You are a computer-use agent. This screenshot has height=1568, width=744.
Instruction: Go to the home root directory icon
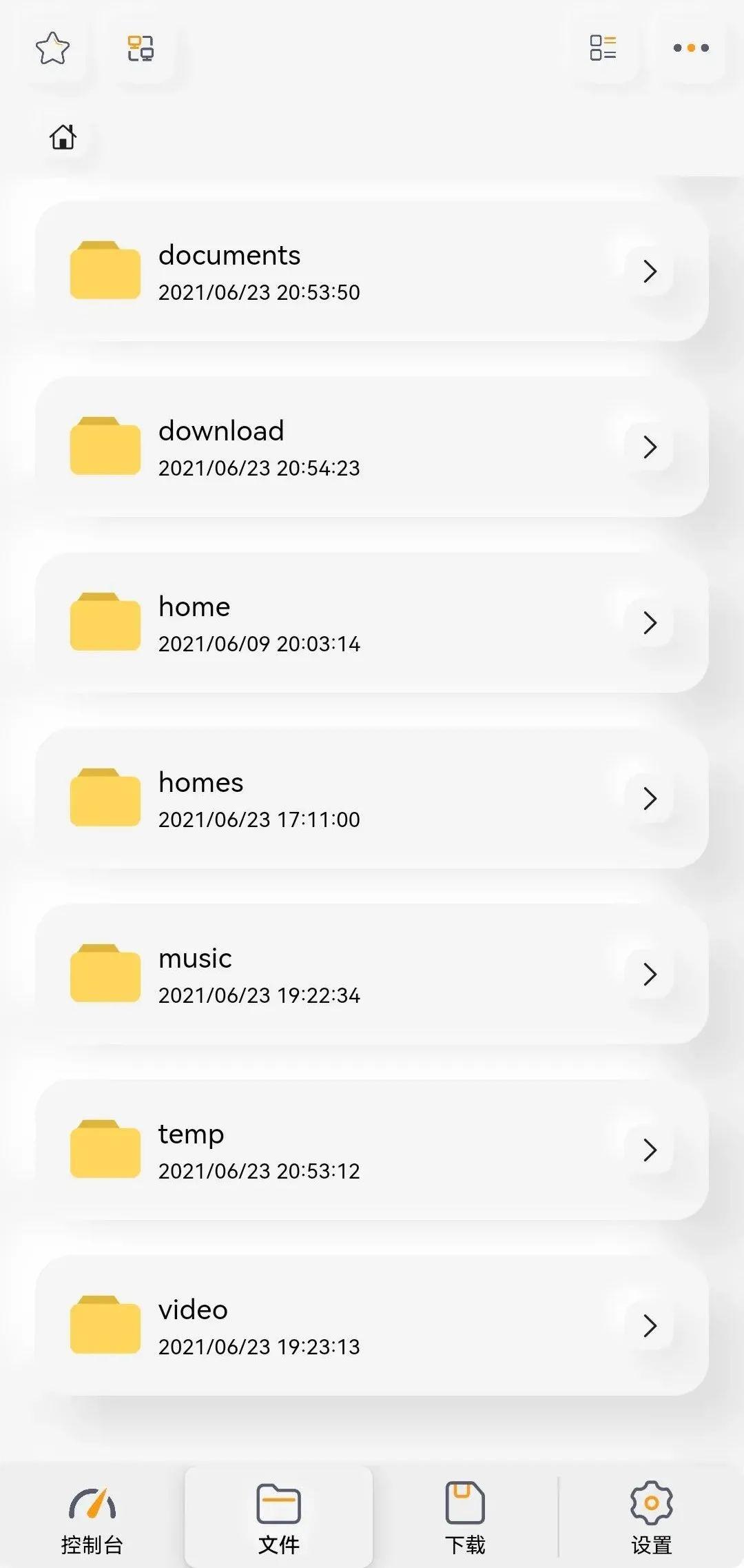coord(63,136)
